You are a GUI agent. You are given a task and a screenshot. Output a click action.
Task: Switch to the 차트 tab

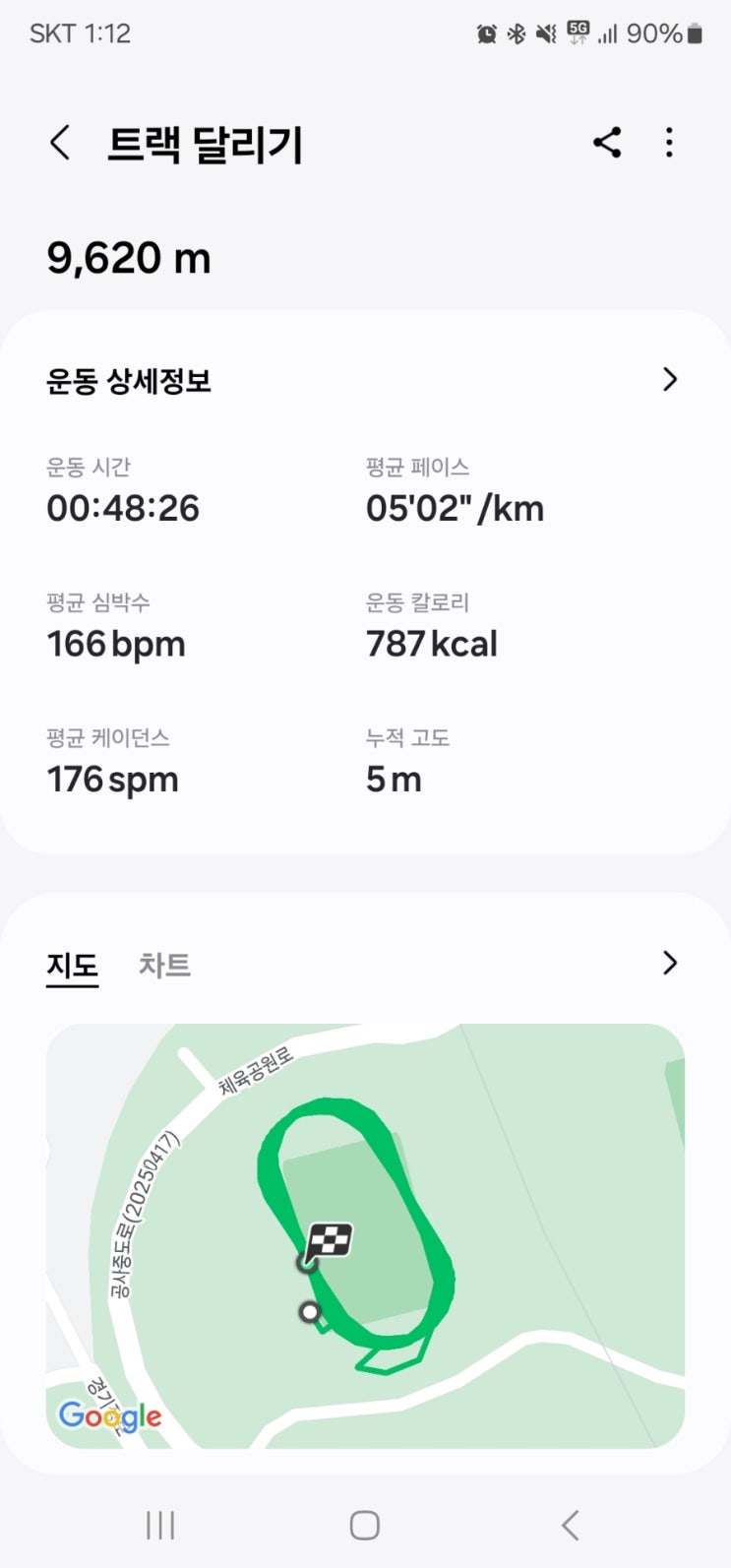point(164,965)
